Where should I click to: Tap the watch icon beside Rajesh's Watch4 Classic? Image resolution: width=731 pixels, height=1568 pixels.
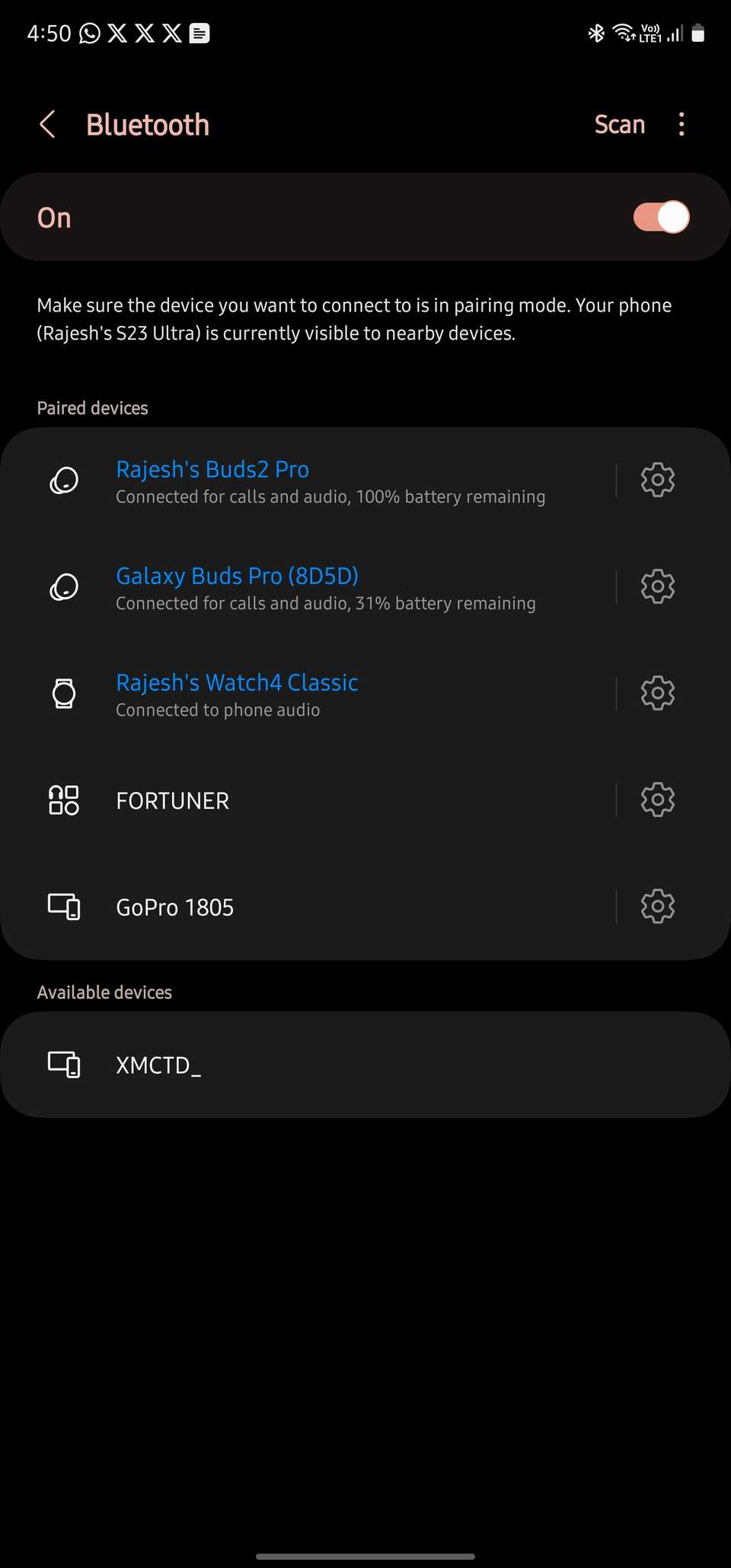[x=64, y=694]
